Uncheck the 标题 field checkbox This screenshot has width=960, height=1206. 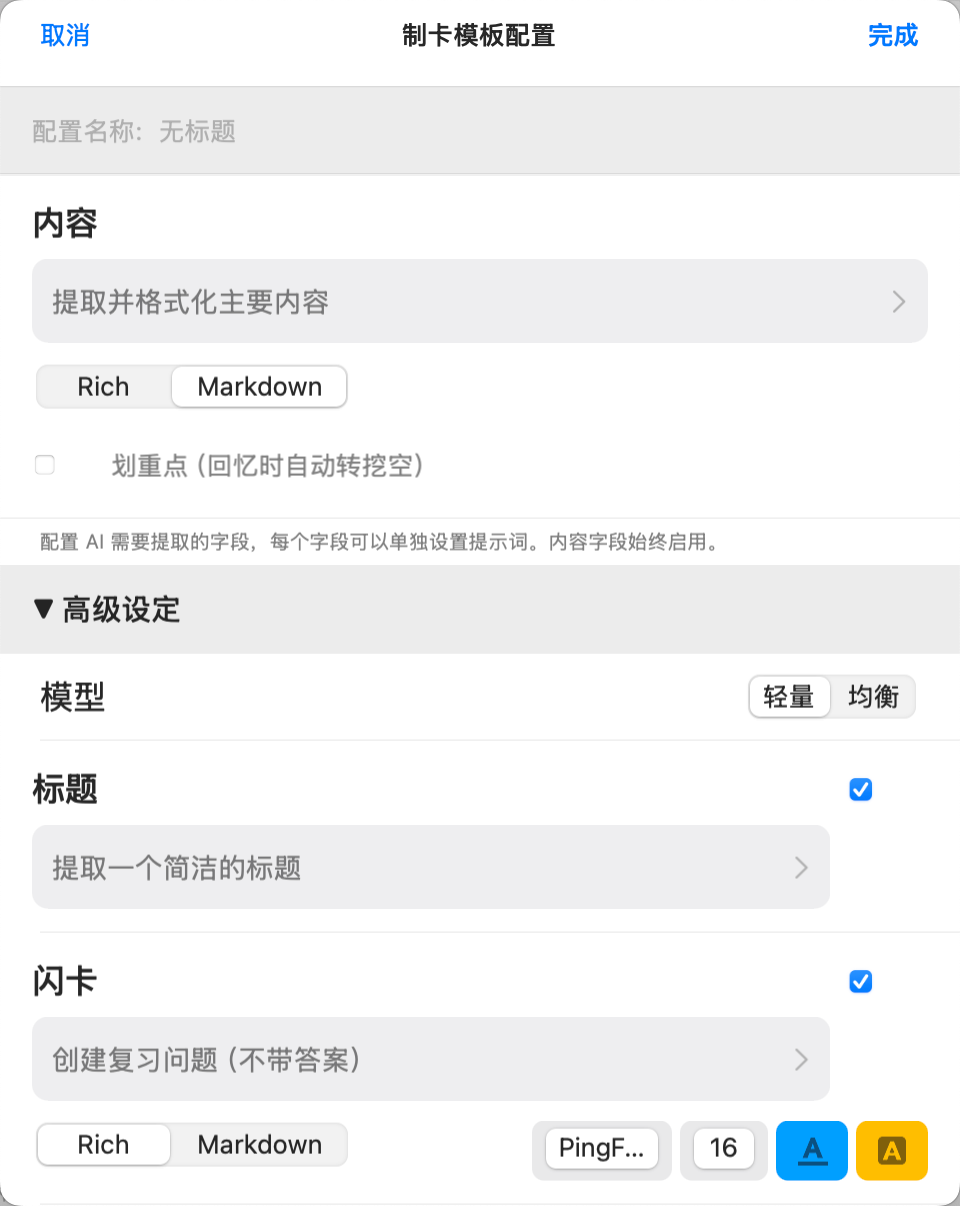point(860,790)
